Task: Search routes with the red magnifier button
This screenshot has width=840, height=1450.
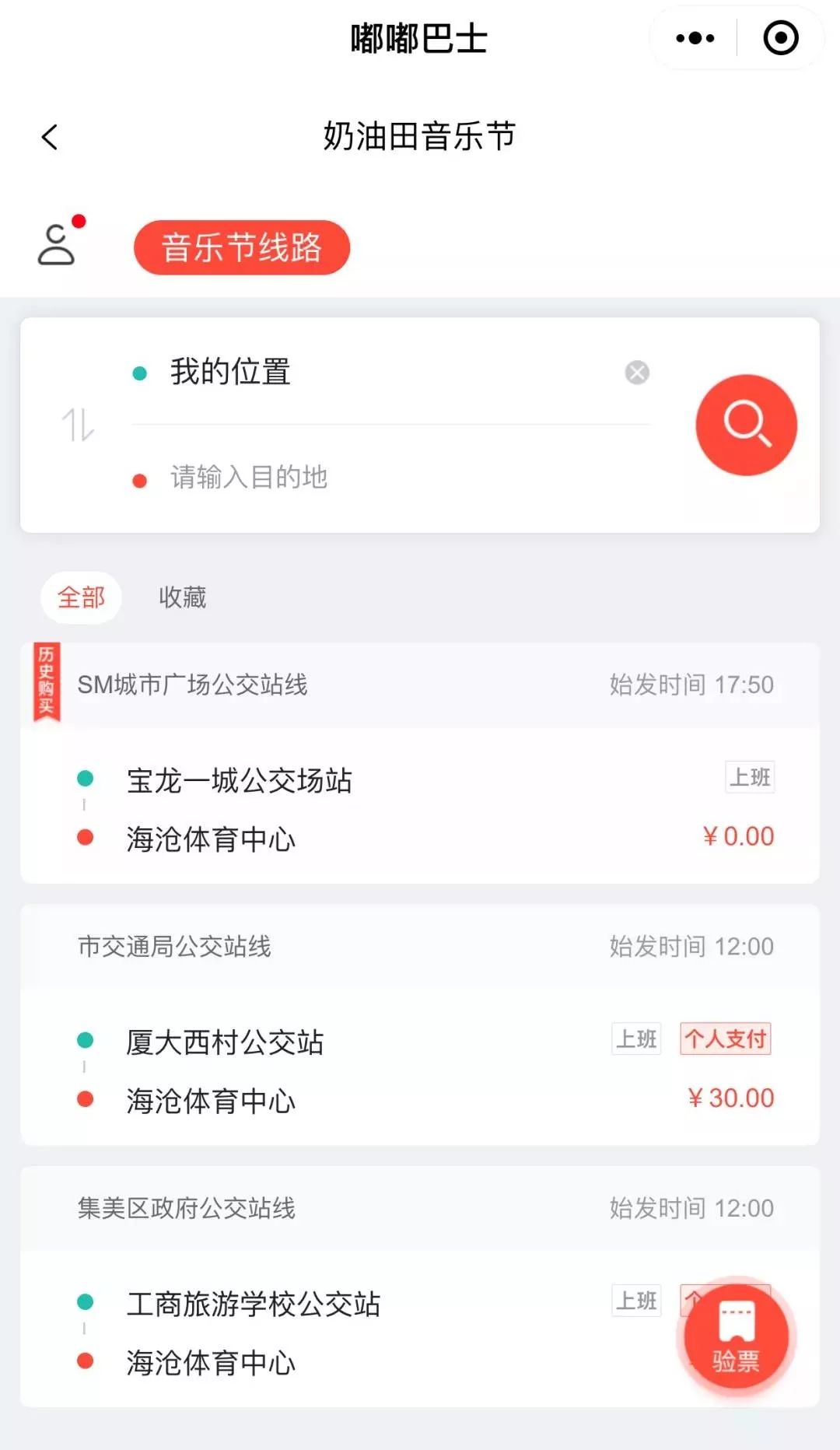Action: pyautogui.click(x=746, y=425)
